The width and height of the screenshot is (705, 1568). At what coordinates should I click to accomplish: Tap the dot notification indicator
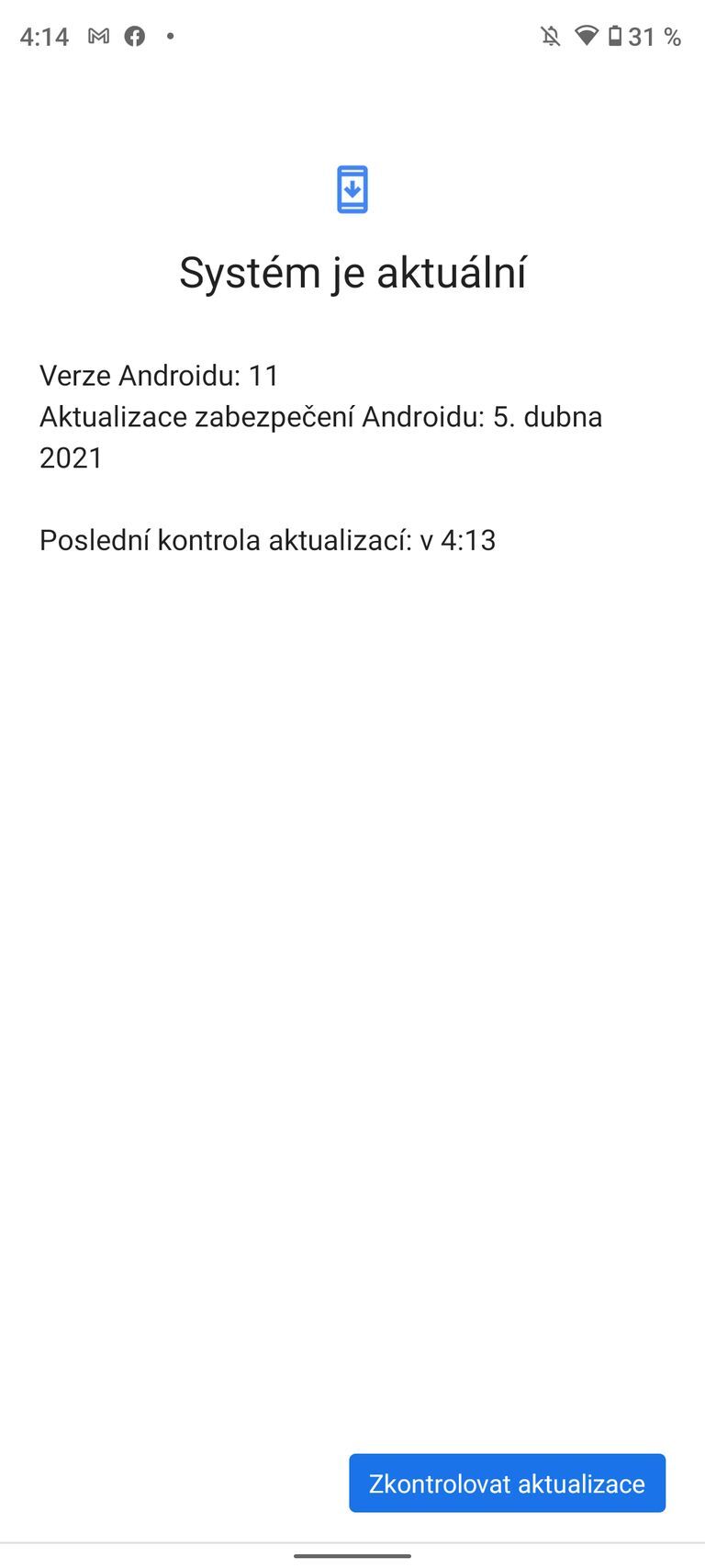169,38
